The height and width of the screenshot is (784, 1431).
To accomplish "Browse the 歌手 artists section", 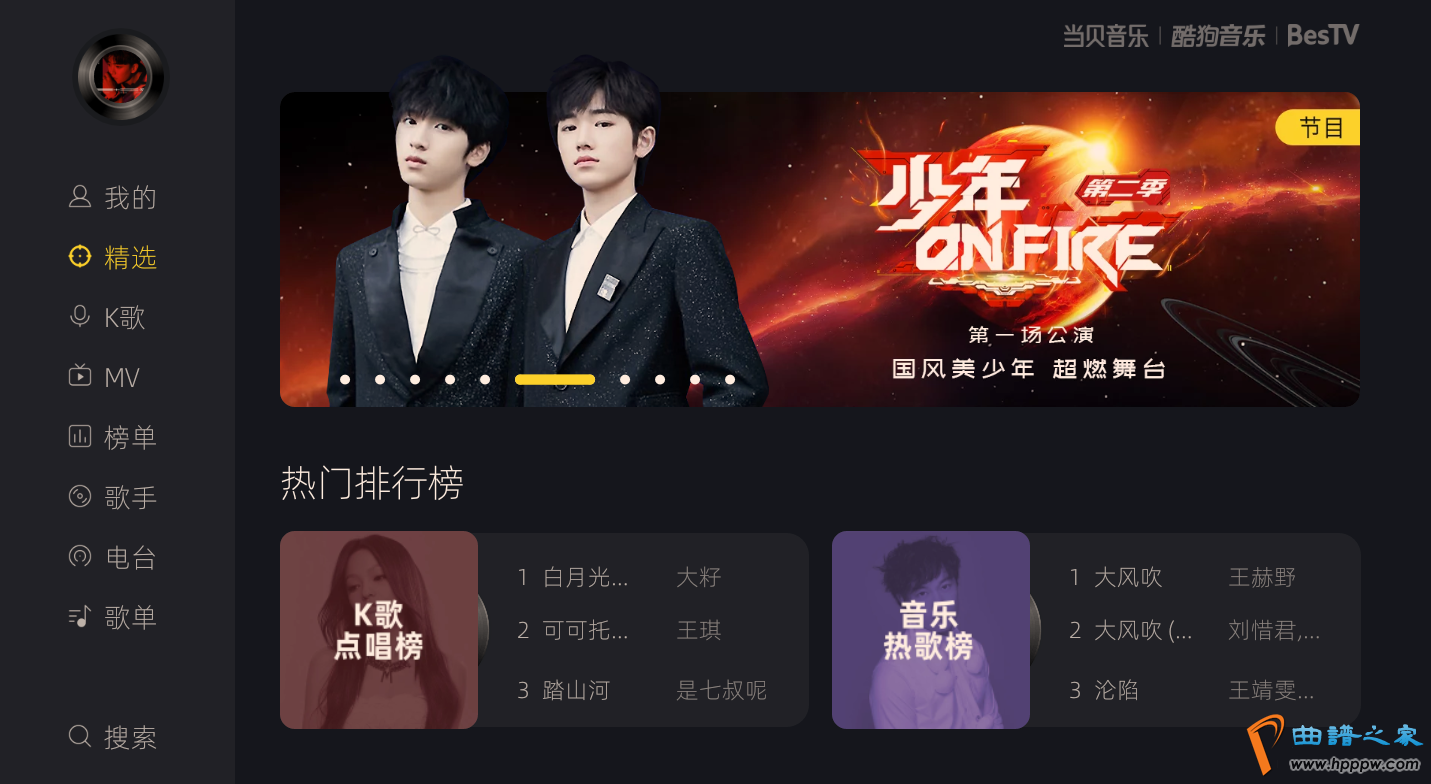I will pos(113,497).
